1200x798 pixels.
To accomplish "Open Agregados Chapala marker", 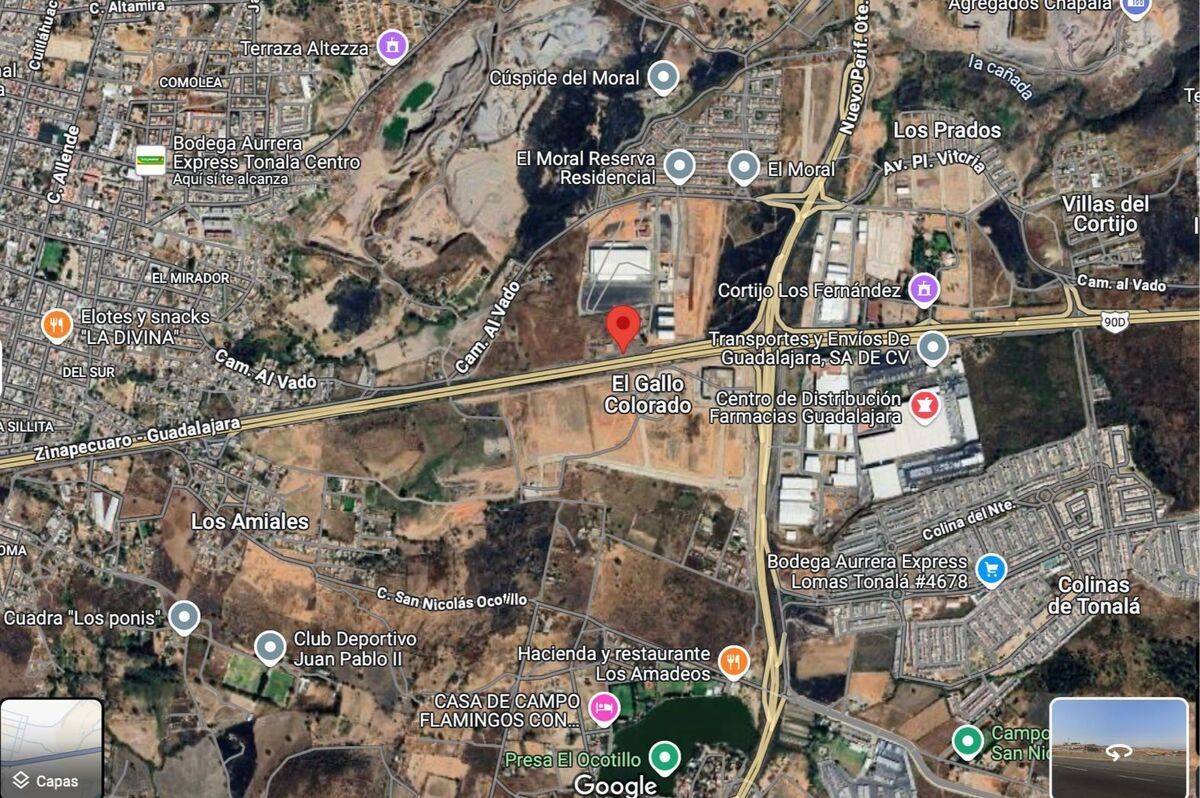I will [1136, 5].
